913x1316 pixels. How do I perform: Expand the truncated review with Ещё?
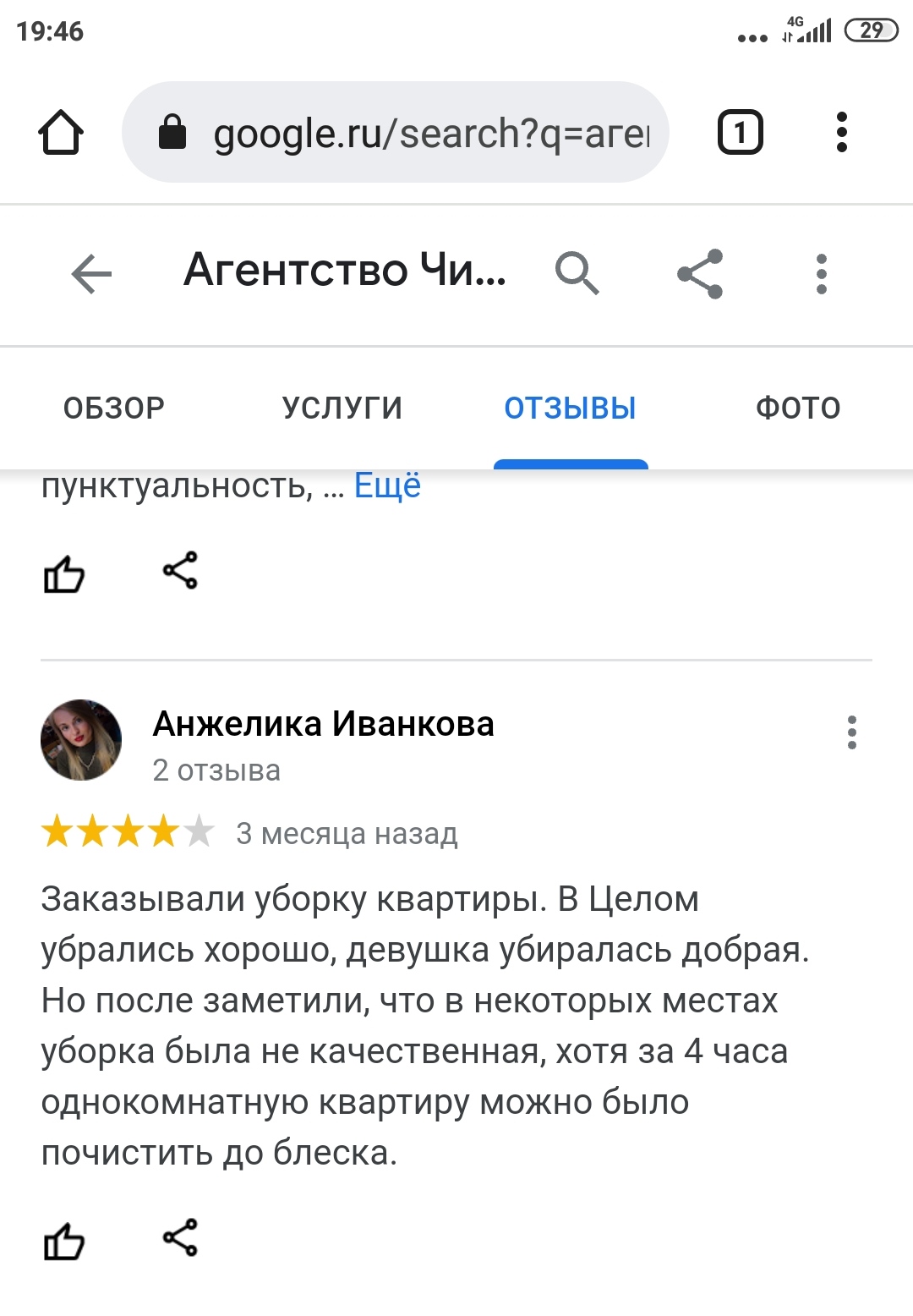coord(387,486)
